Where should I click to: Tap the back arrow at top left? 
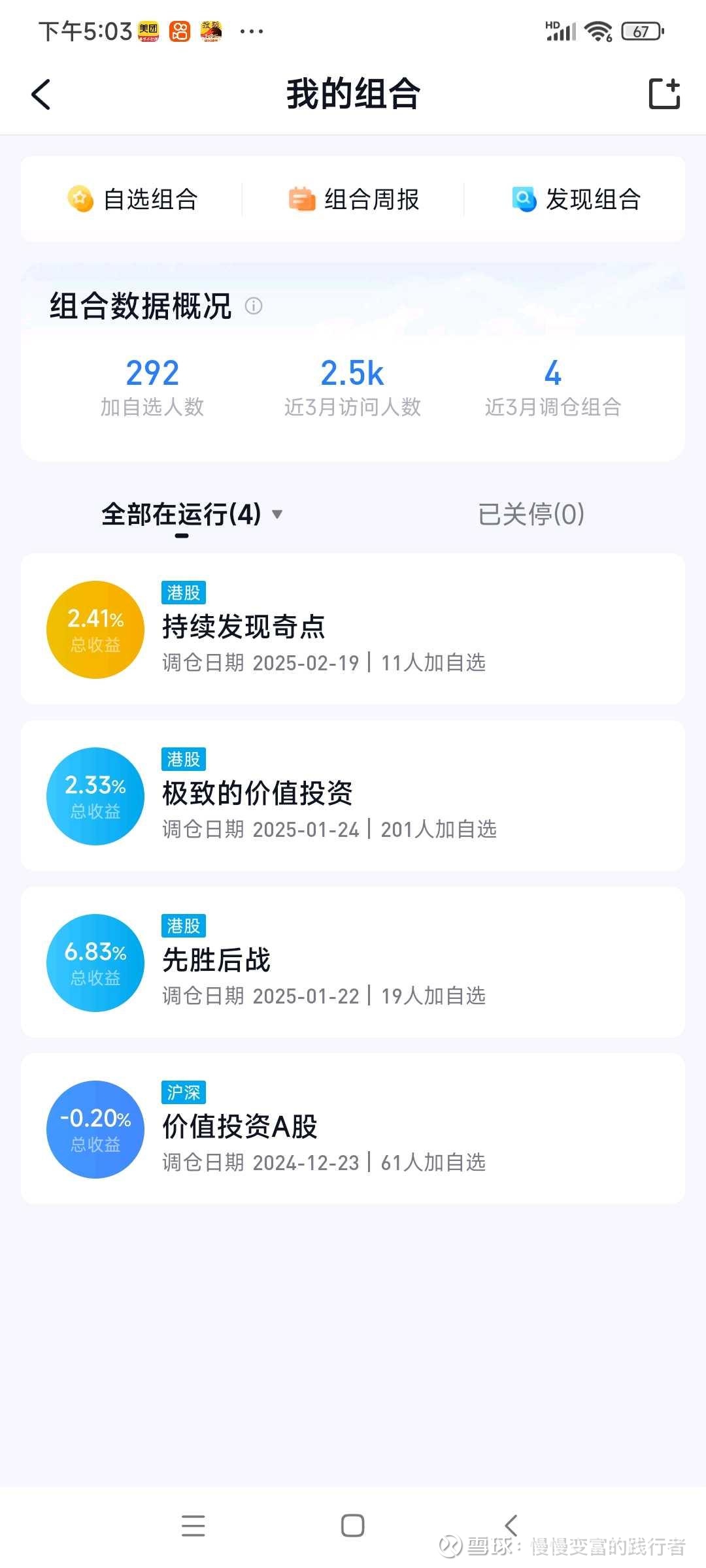tap(41, 94)
